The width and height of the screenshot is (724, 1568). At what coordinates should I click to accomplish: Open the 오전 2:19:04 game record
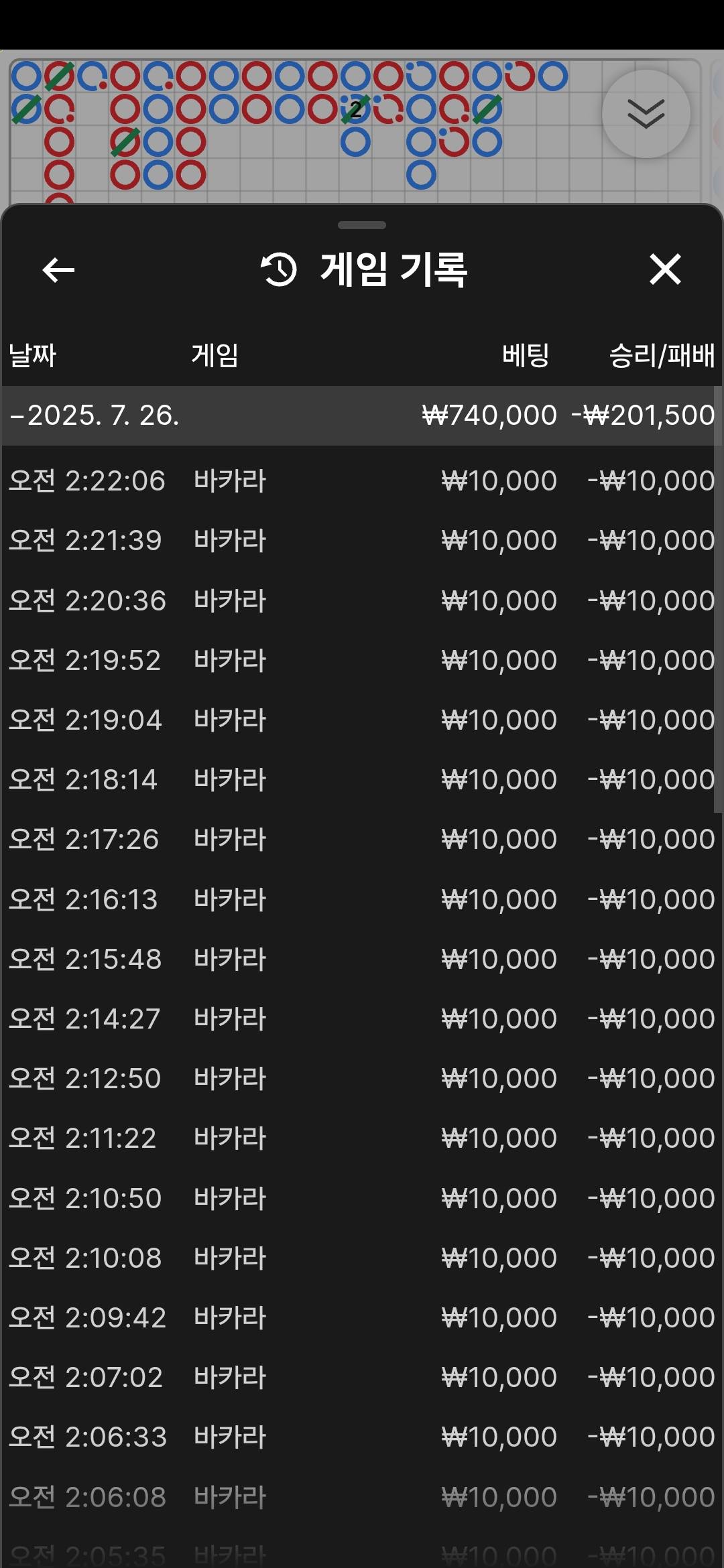point(362,720)
